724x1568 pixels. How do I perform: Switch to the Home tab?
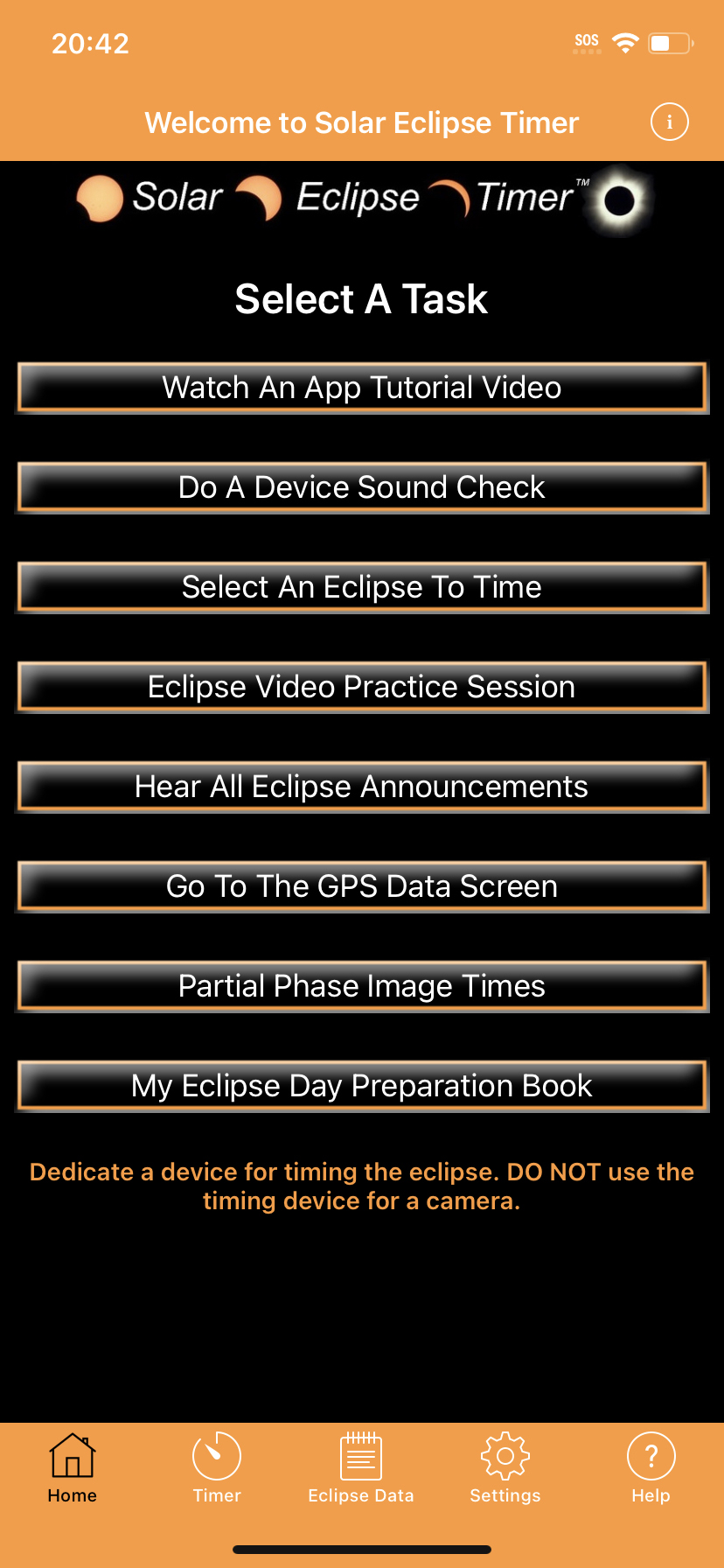73,1468
